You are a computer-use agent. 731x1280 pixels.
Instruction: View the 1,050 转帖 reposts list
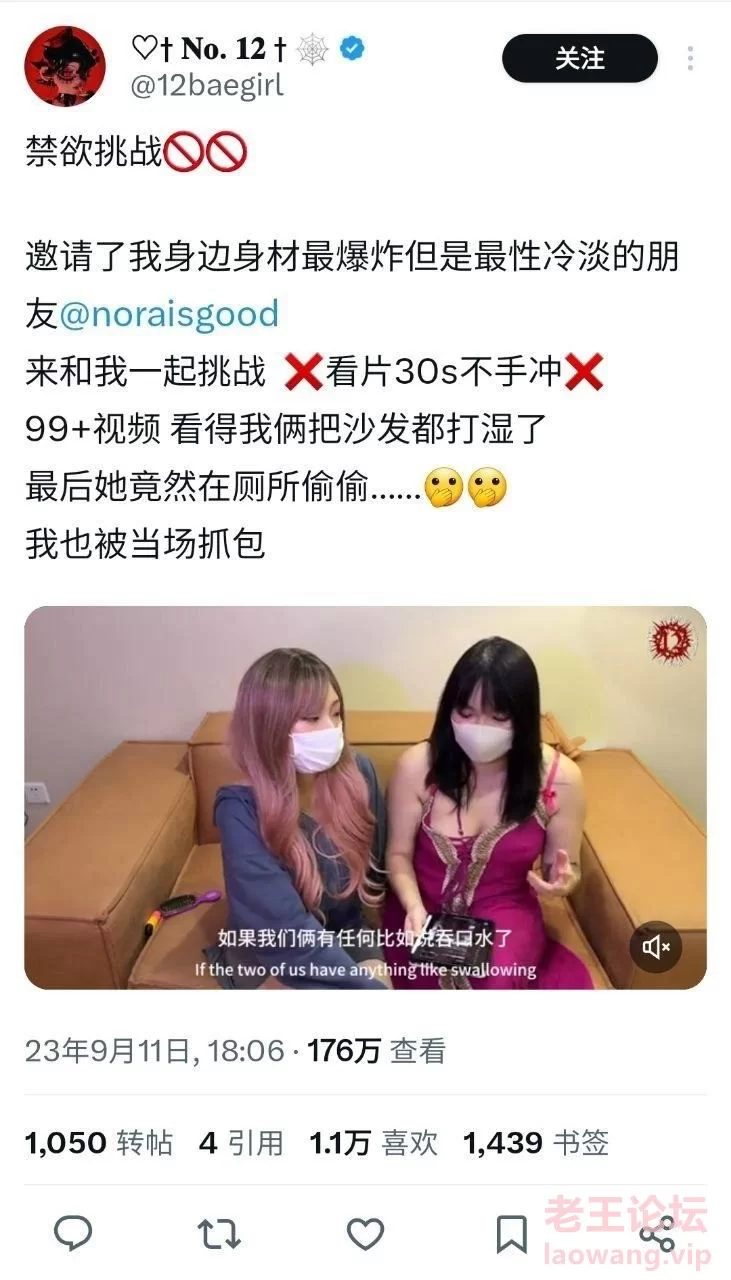[98, 1143]
